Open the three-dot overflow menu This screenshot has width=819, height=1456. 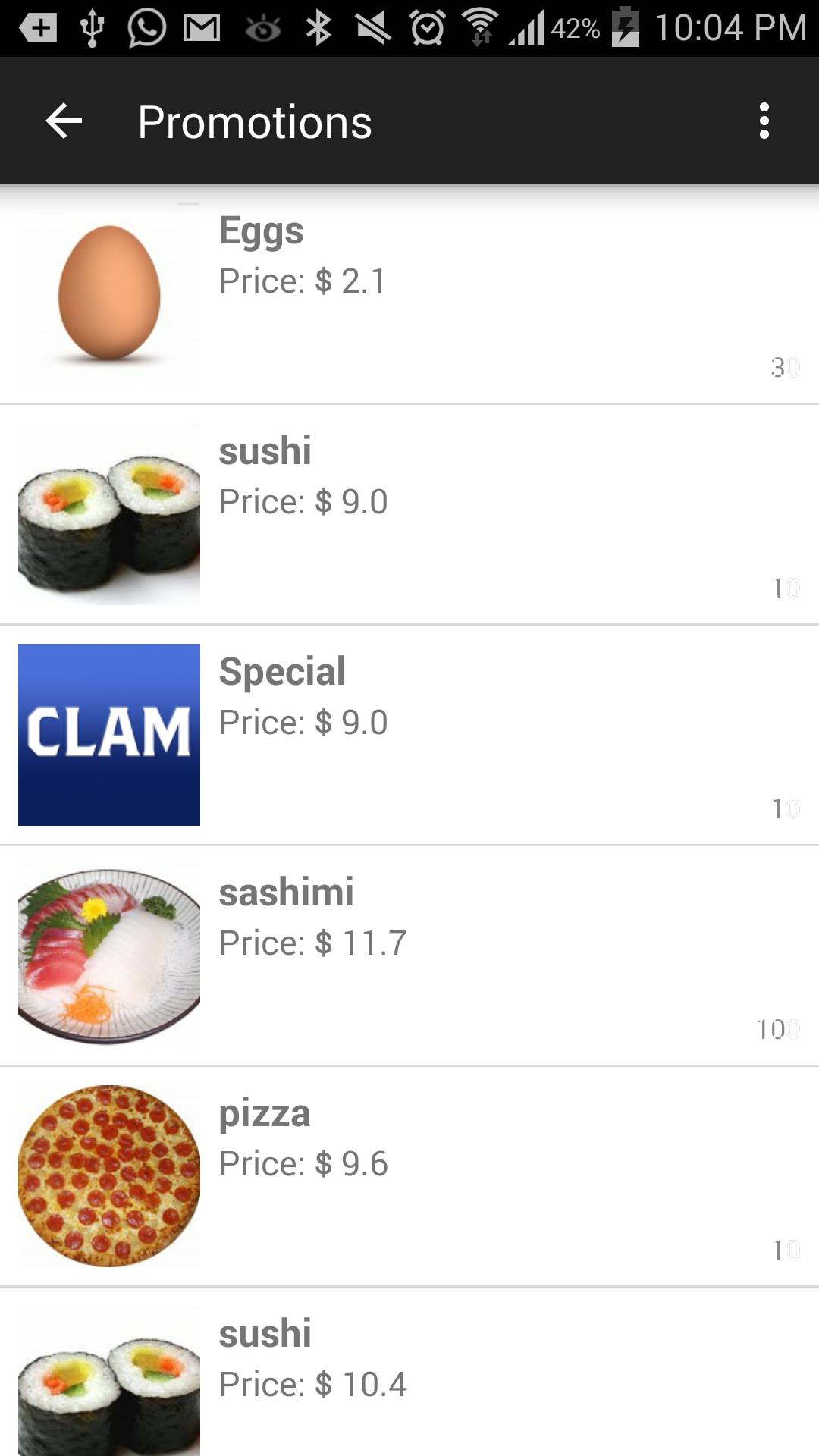pos(764,121)
